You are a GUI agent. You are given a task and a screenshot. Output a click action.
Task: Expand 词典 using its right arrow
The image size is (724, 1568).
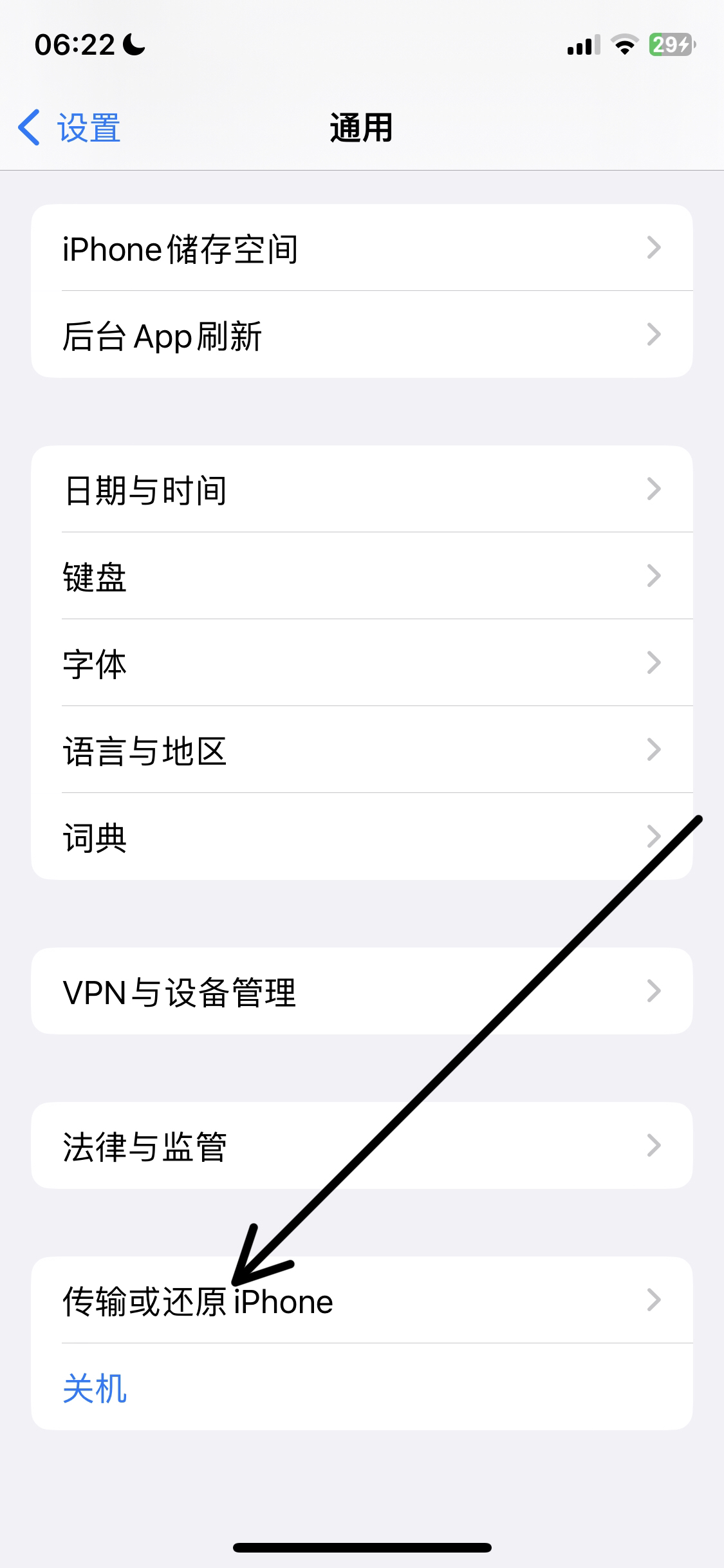(655, 837)
